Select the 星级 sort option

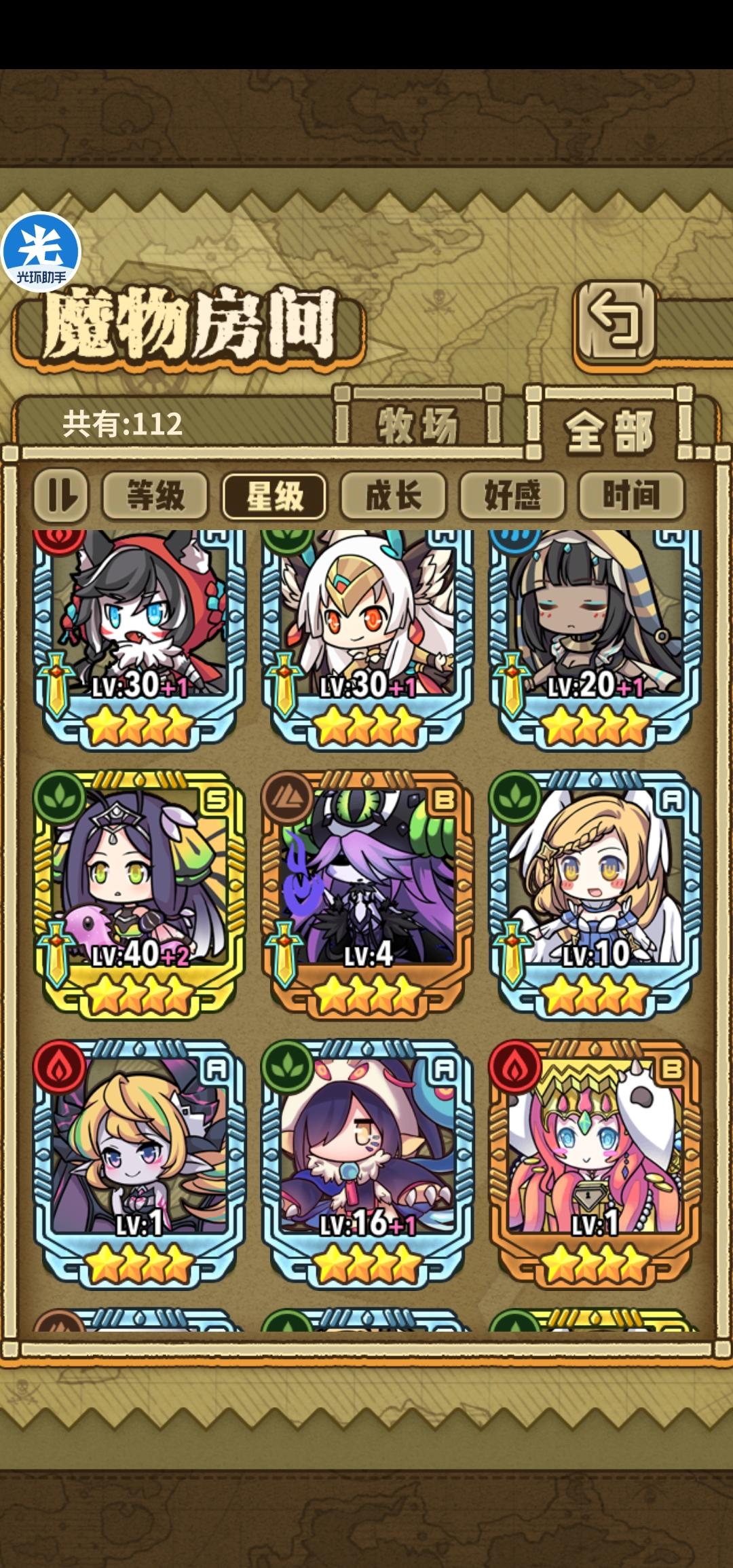pyautogui.click(x=274, y=497)
